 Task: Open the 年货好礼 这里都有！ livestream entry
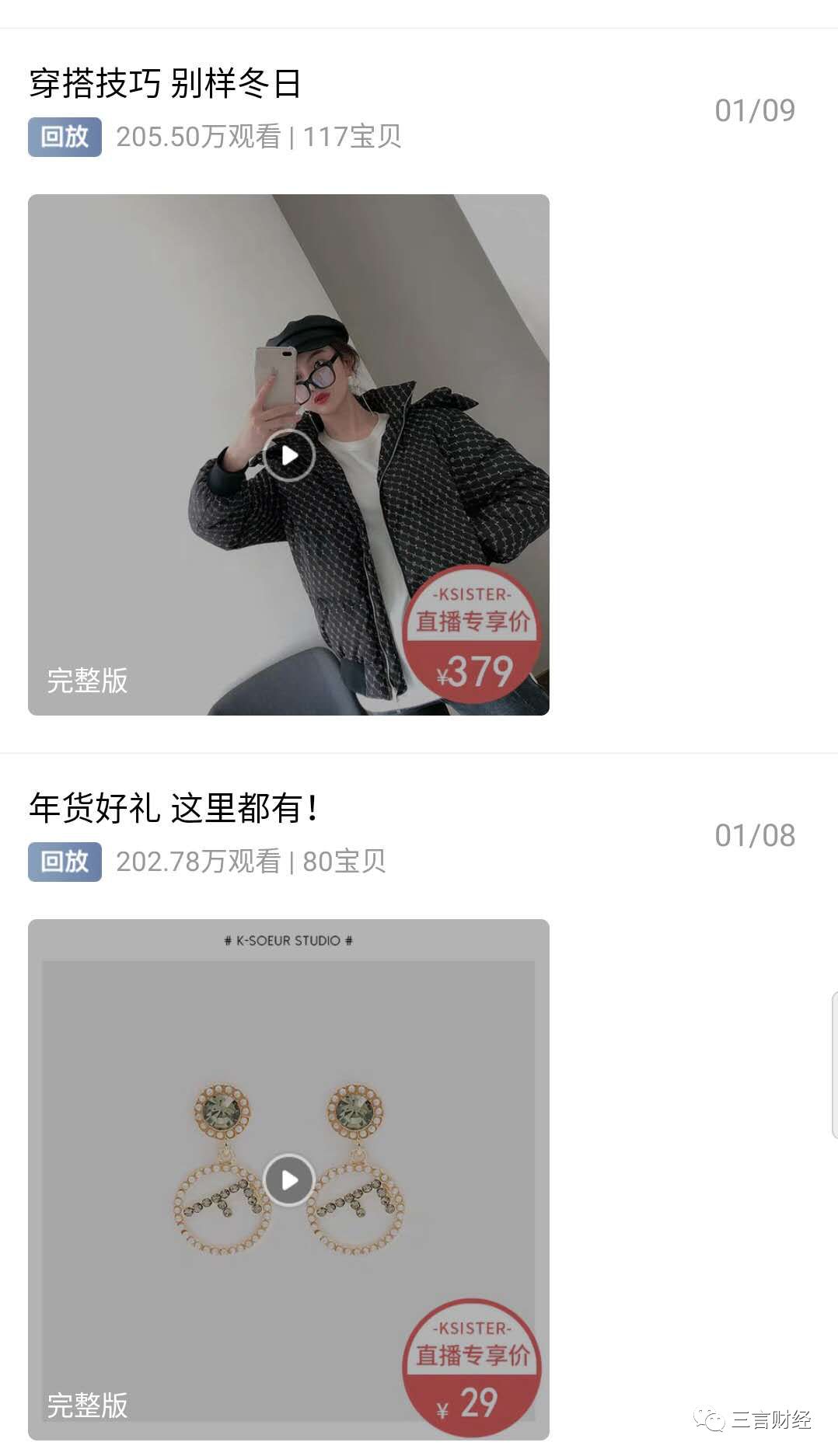tap(173, 808)
